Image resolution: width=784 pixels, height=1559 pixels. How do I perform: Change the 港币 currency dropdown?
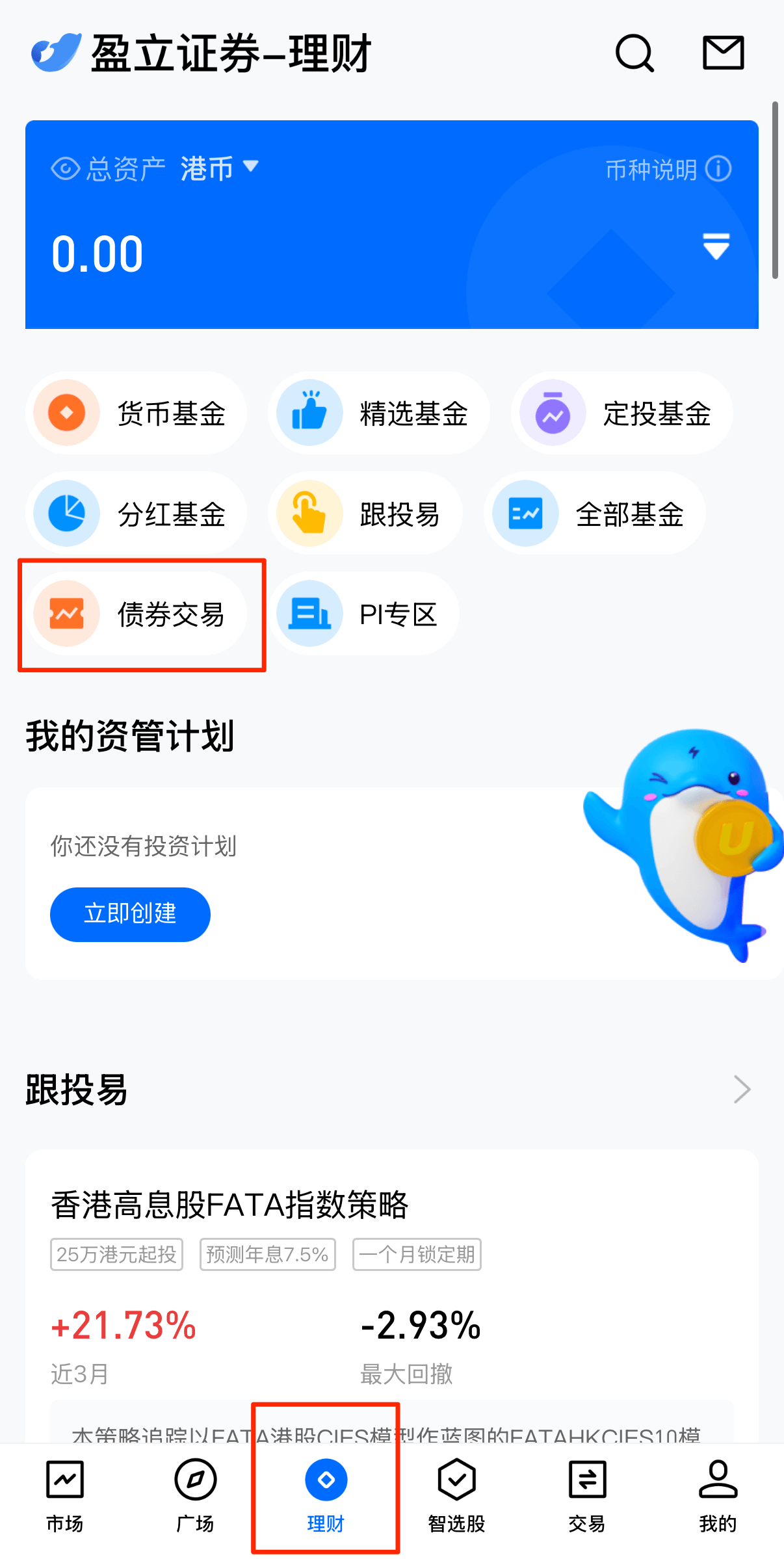coord(219,168)
